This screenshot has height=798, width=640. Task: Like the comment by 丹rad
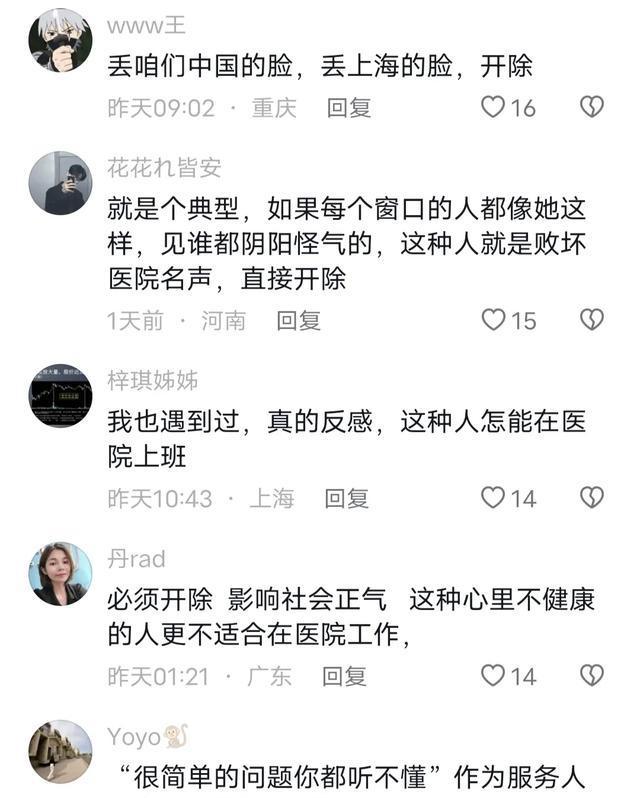click(x=493, y=676)
